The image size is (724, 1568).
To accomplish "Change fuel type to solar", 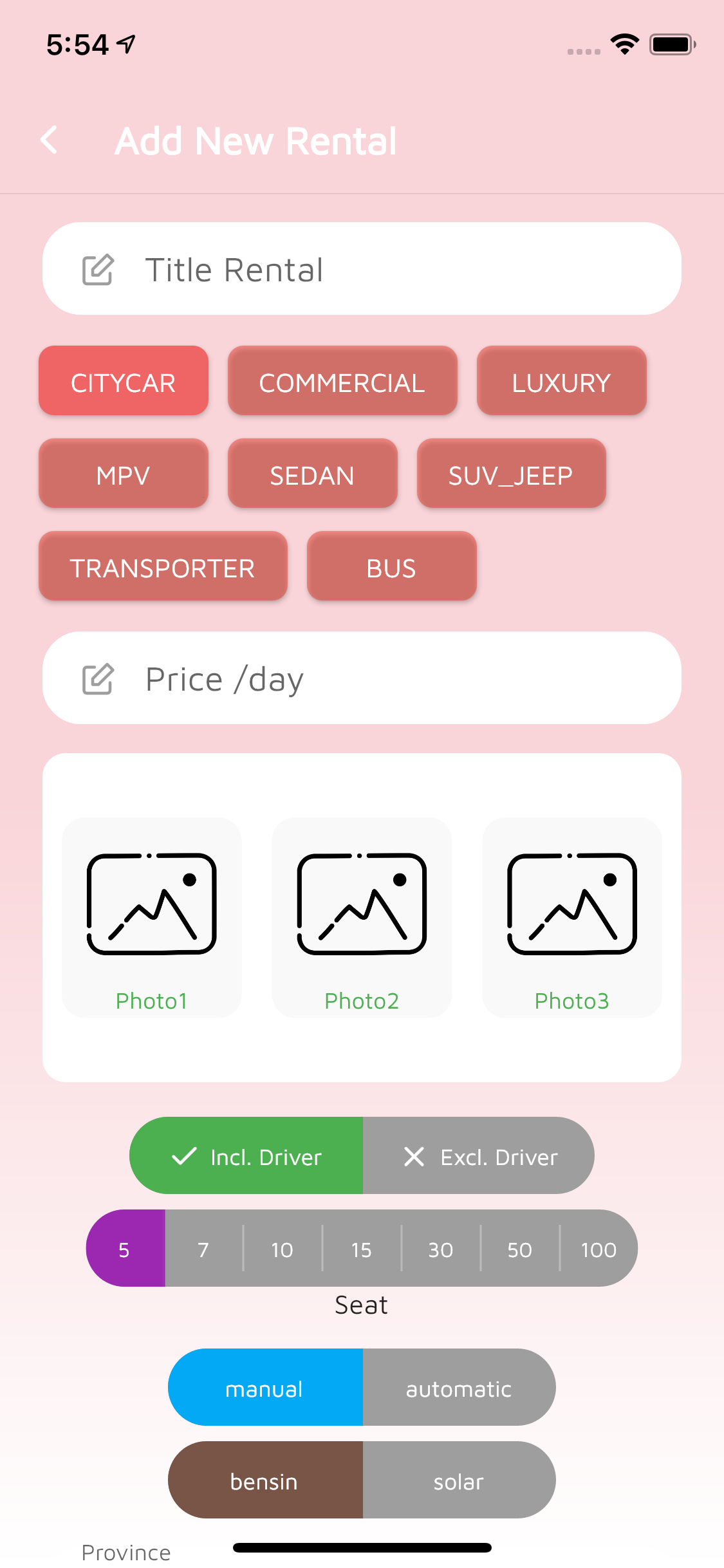I will point(459,1480).
